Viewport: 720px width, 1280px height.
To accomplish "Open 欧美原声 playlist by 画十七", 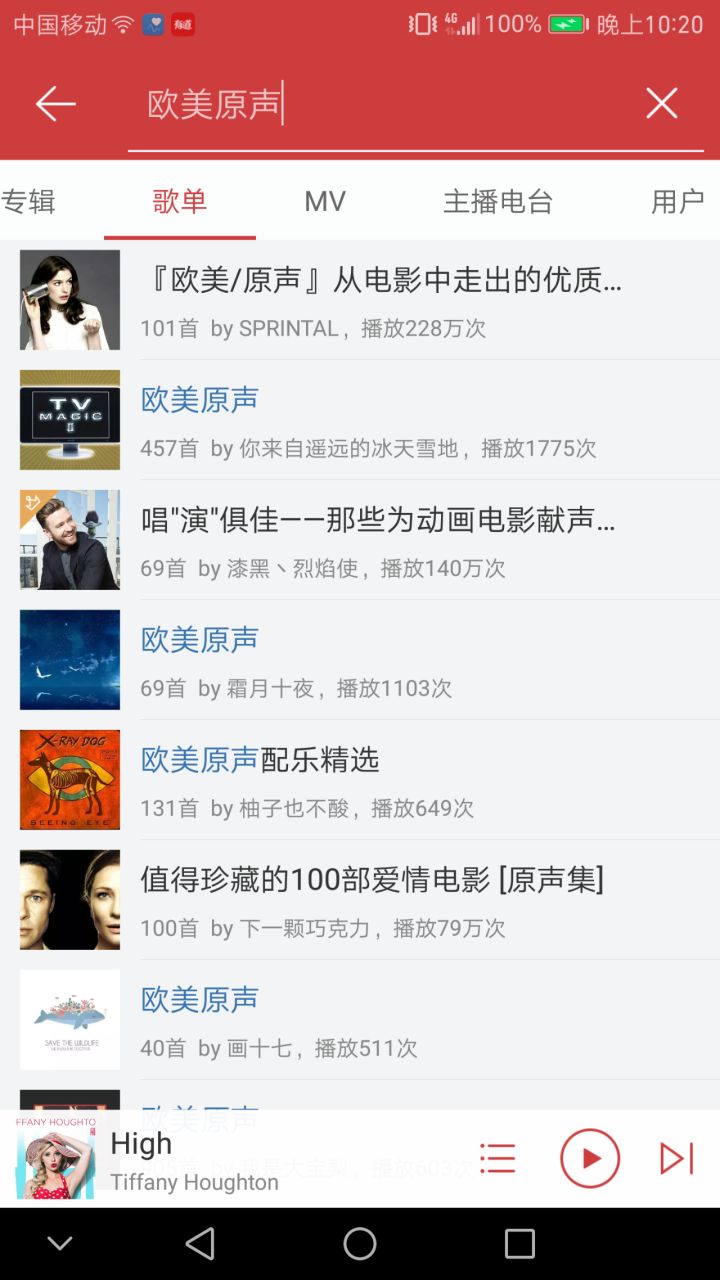I will (x=380, y=1020).
